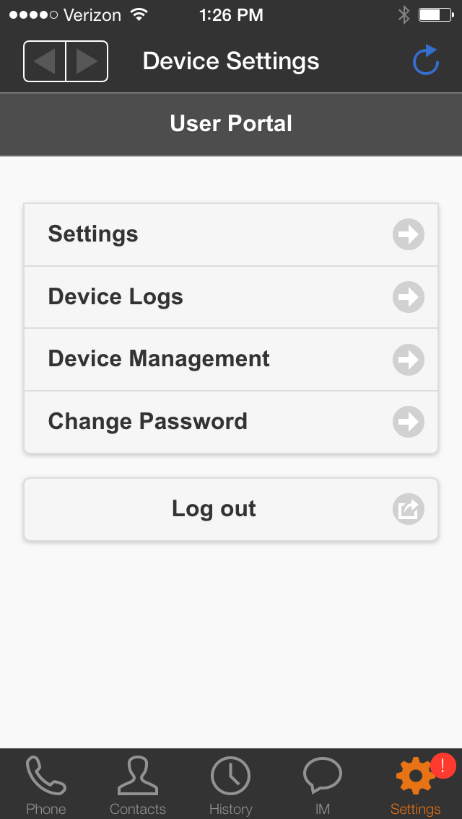This screenshot has width=462, height=819.
Task: Switch to the IM tab
Action: (x=323, y=785)
